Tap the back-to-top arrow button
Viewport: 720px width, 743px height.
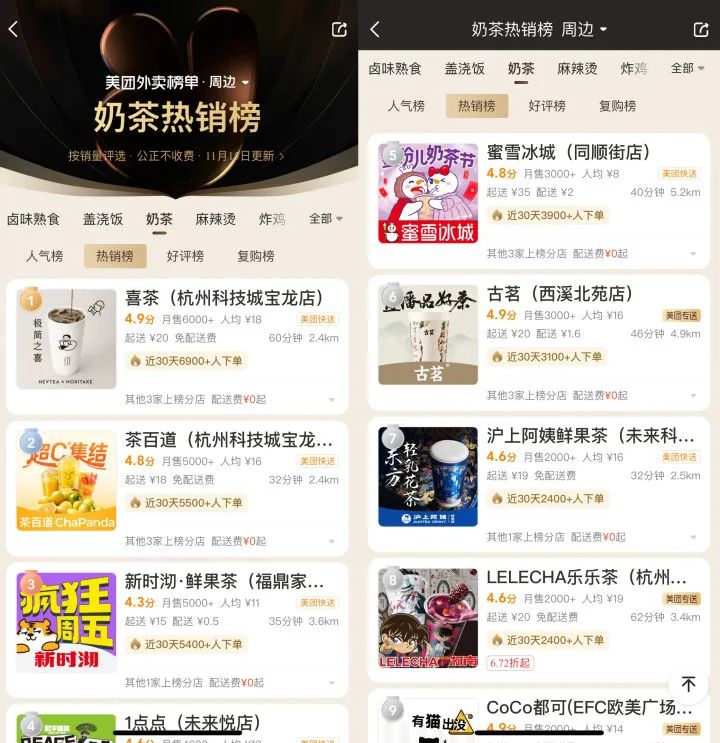688,684
